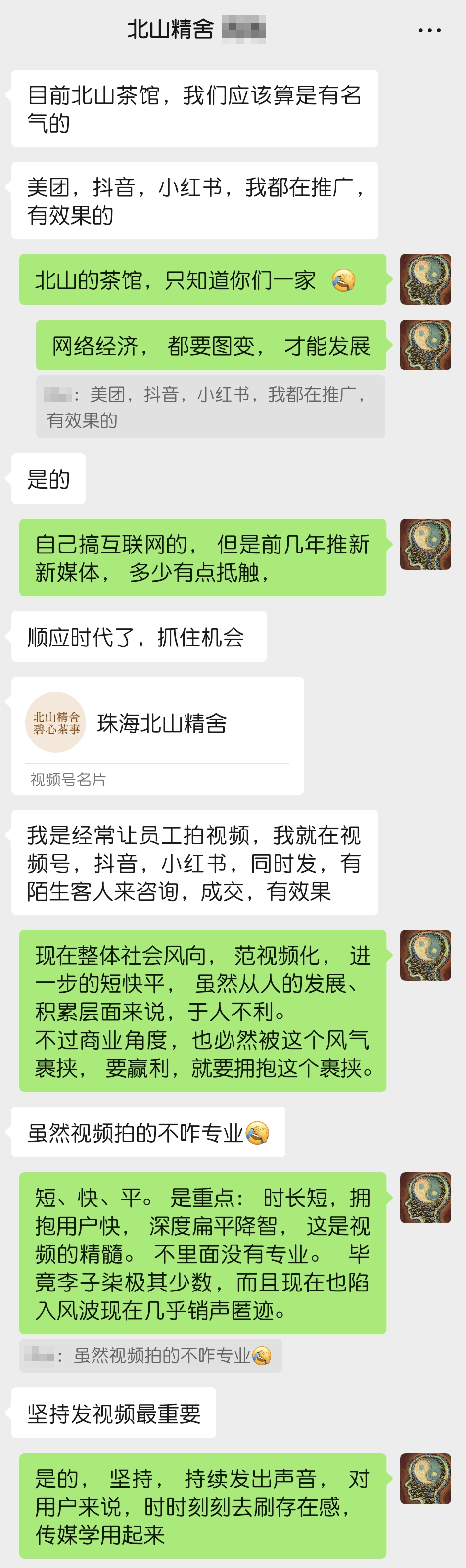Tap the avatar beside 北山的茶馆，只知道你们一家
Image resolution: width=466 pixels, height=1568 pixels.
point(425,279)
